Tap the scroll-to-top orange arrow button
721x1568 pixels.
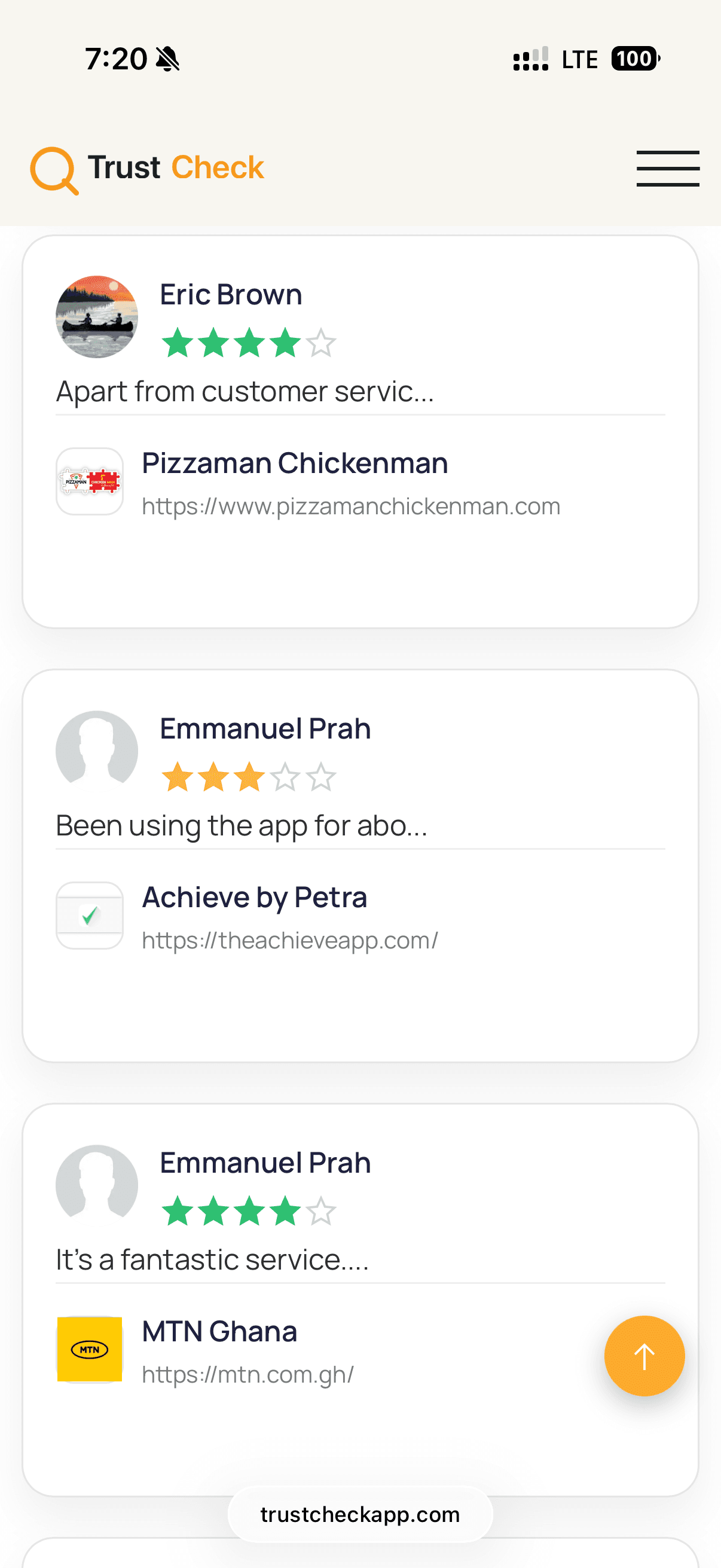pyautogui.click(x=644, y=1355)
